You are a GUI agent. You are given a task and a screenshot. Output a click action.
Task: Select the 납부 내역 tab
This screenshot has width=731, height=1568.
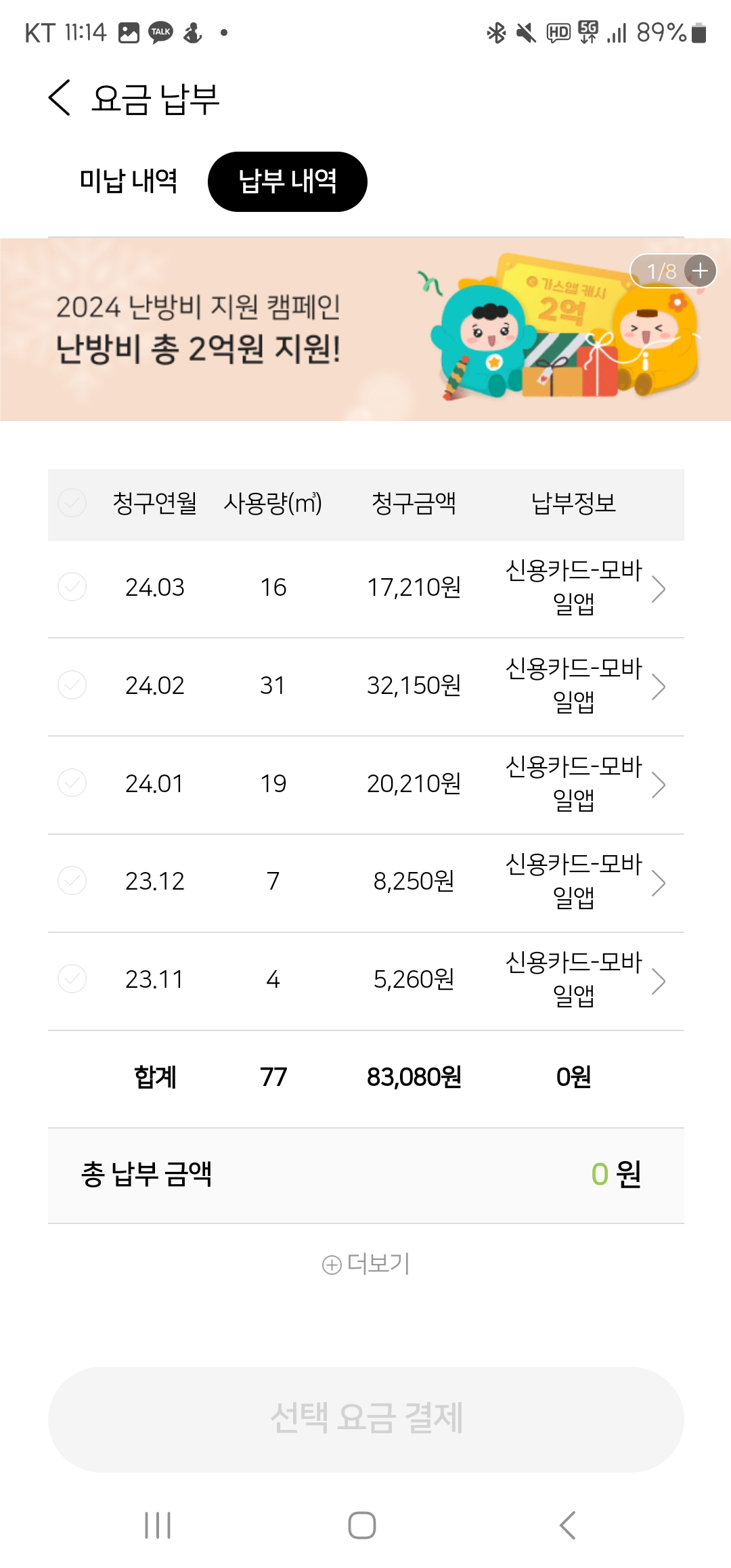pyautogui.click(x=288, y=181)
